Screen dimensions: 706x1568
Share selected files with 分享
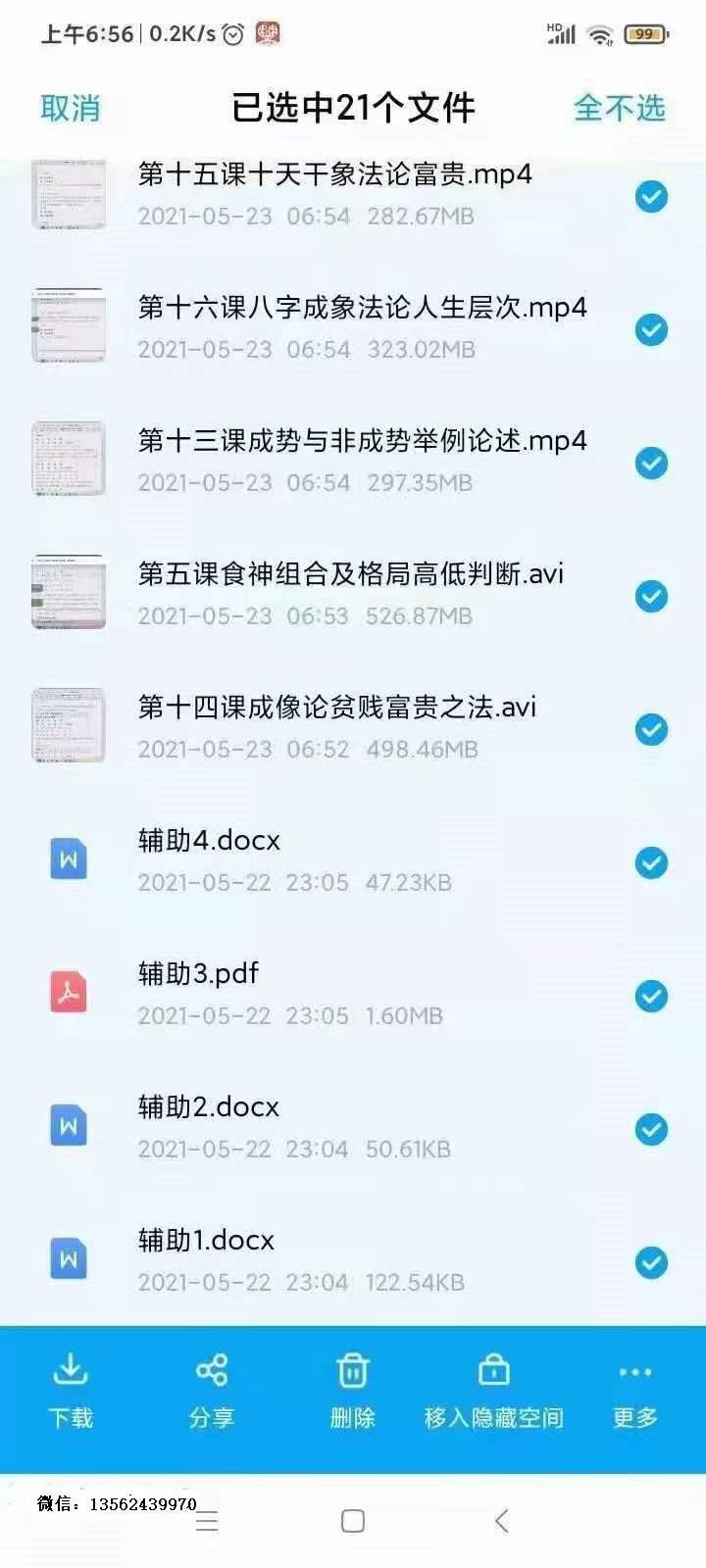212,1392
